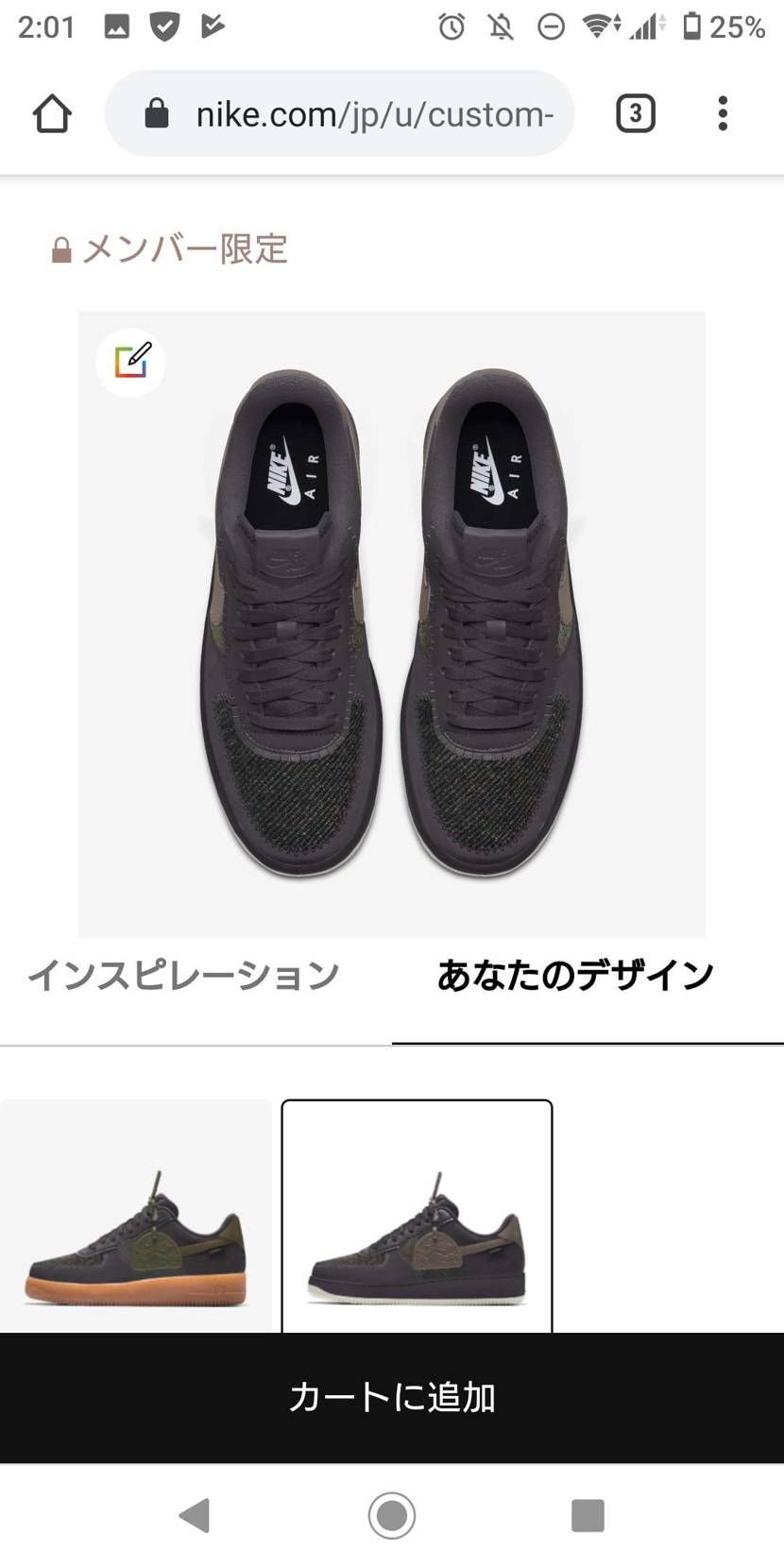
Task: Open the tab switcher showing 3 tabs
Action: (x=635, y=113)
